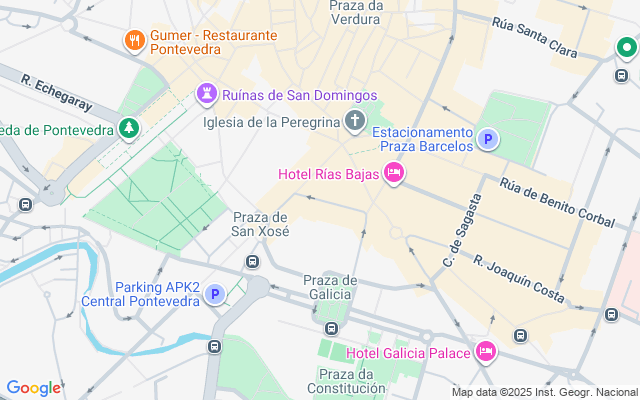Open the Gumer Restaurante Pontevedra marker

[134, 41]
